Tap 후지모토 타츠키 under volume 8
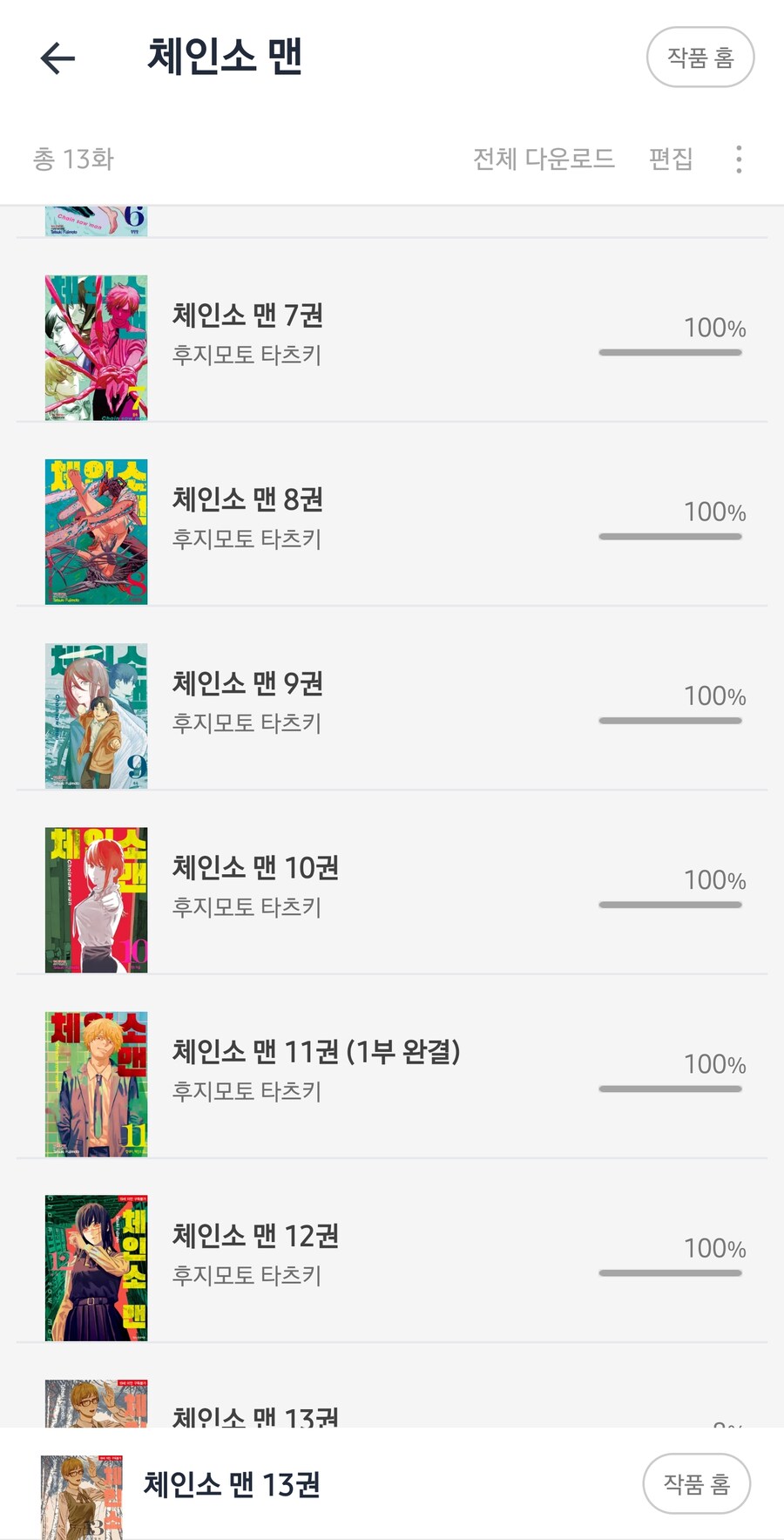The image size is (784, 1540). pos(247,539)
